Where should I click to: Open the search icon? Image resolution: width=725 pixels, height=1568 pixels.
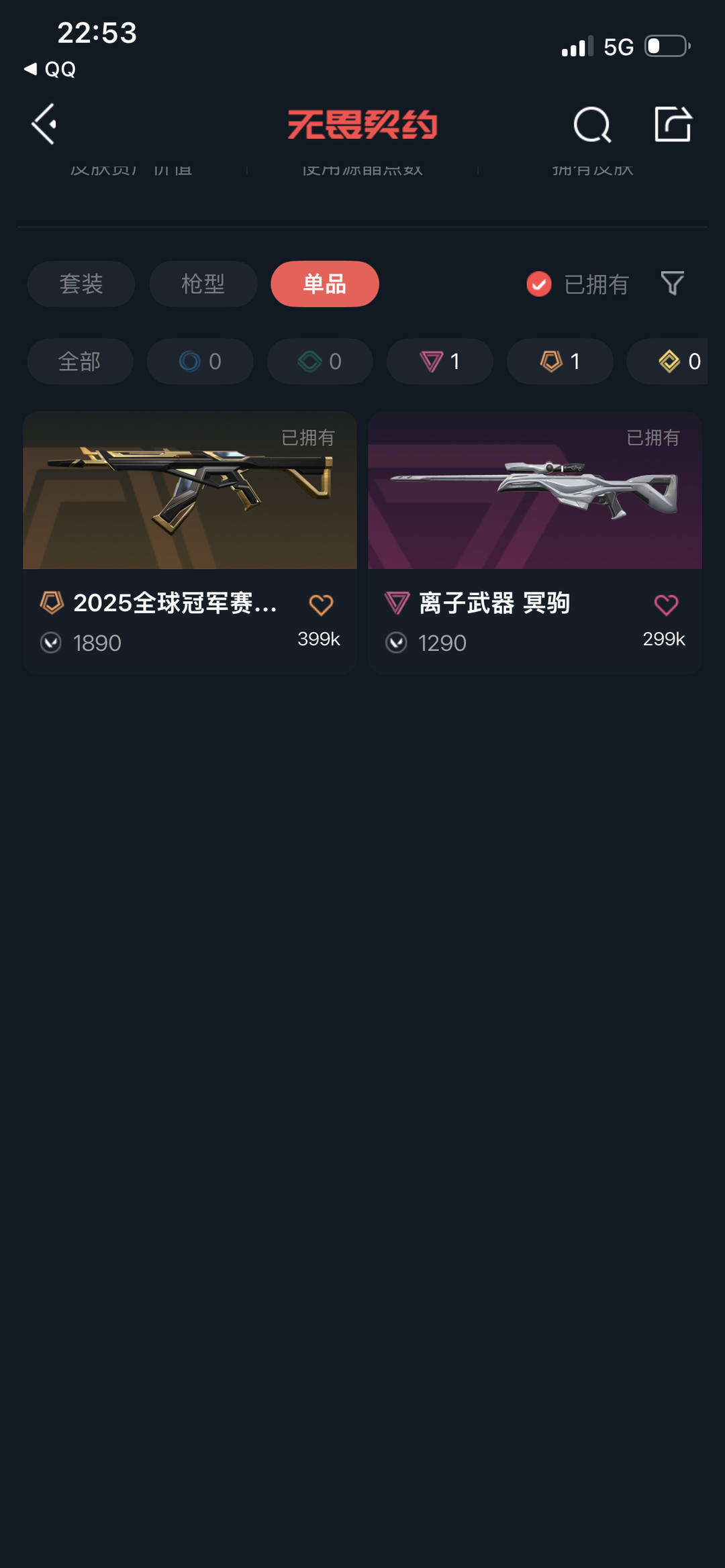[591, 125]
